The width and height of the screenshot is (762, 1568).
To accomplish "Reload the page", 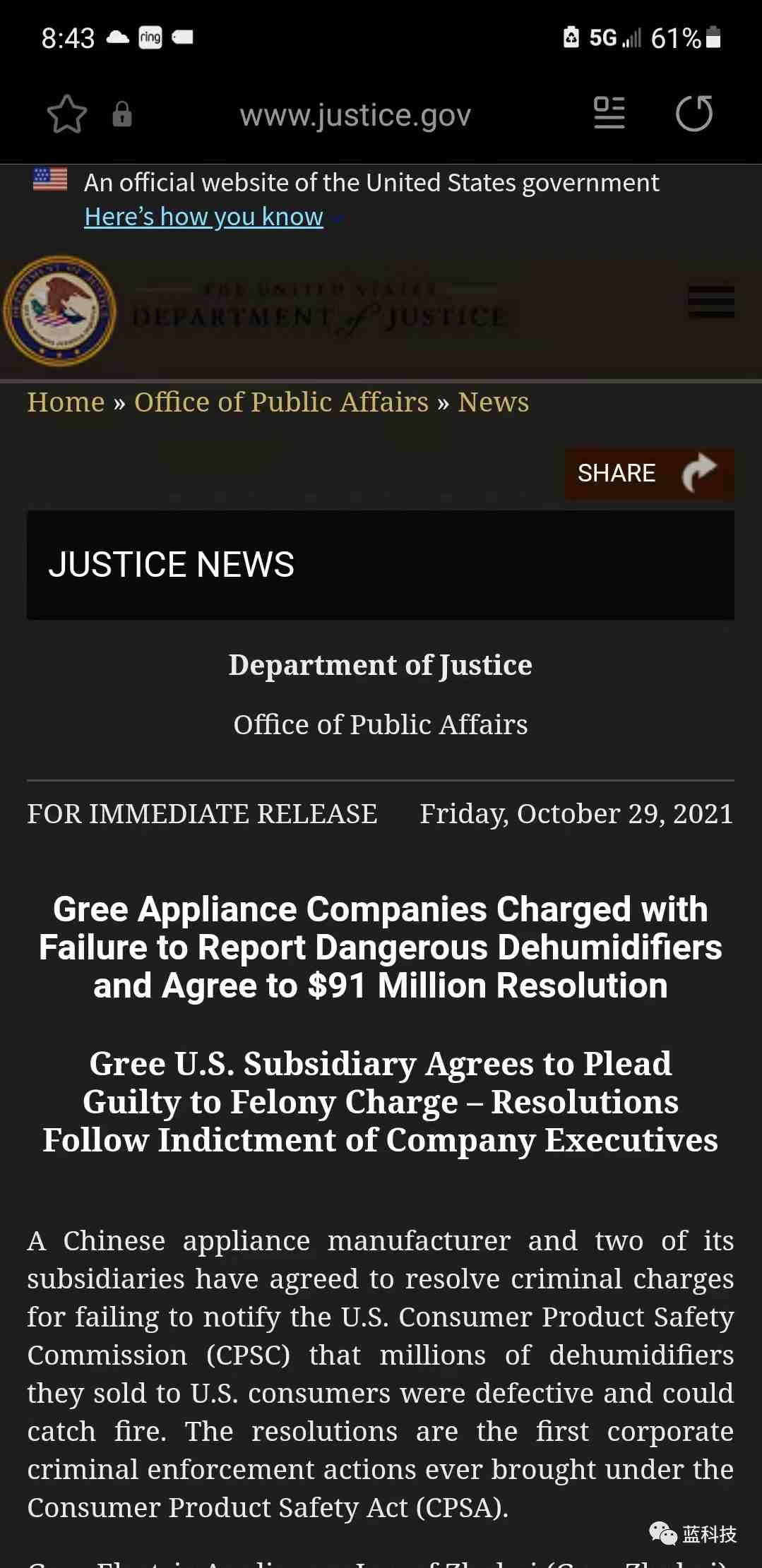I will click(693, 114).
